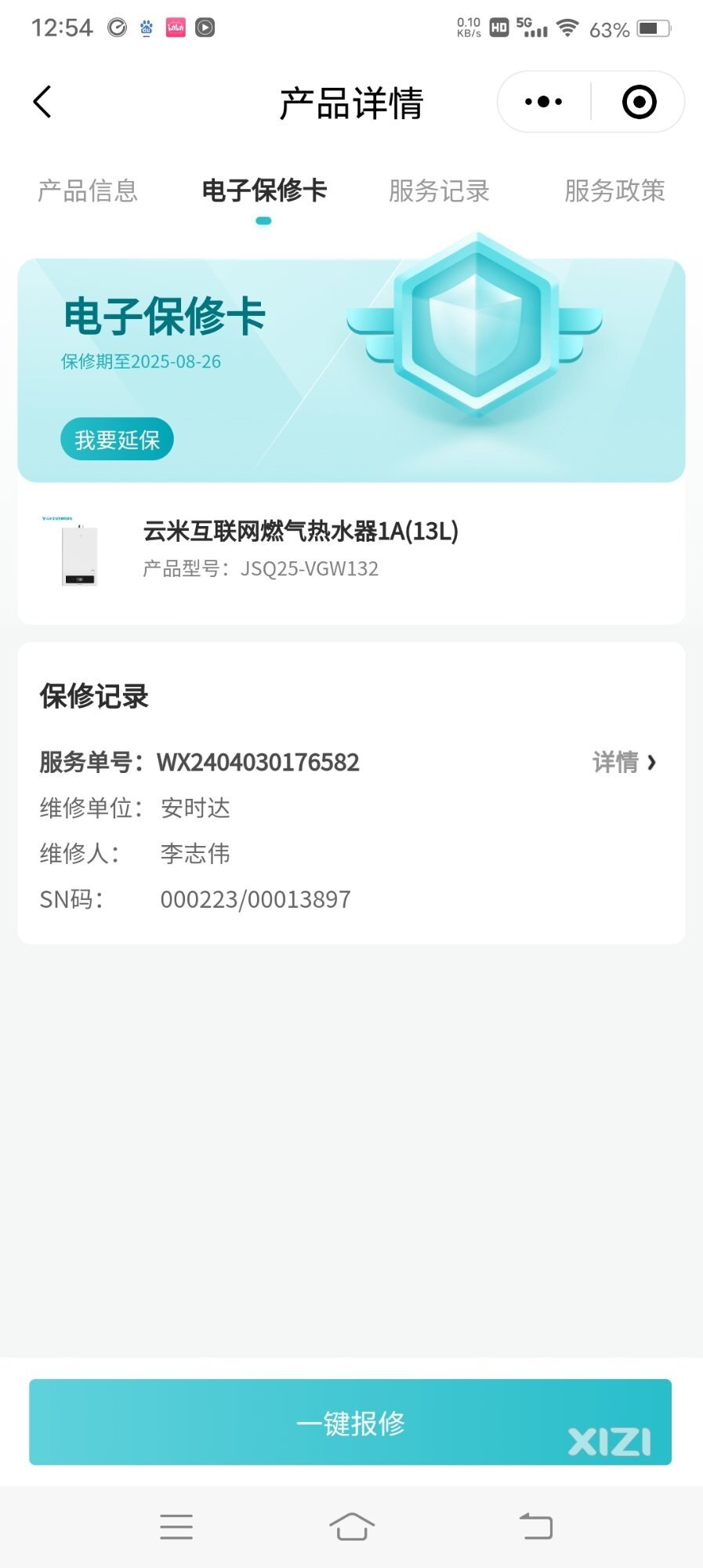Open the 服务记录 tab
703x1568 pixels.
point(439,191)
